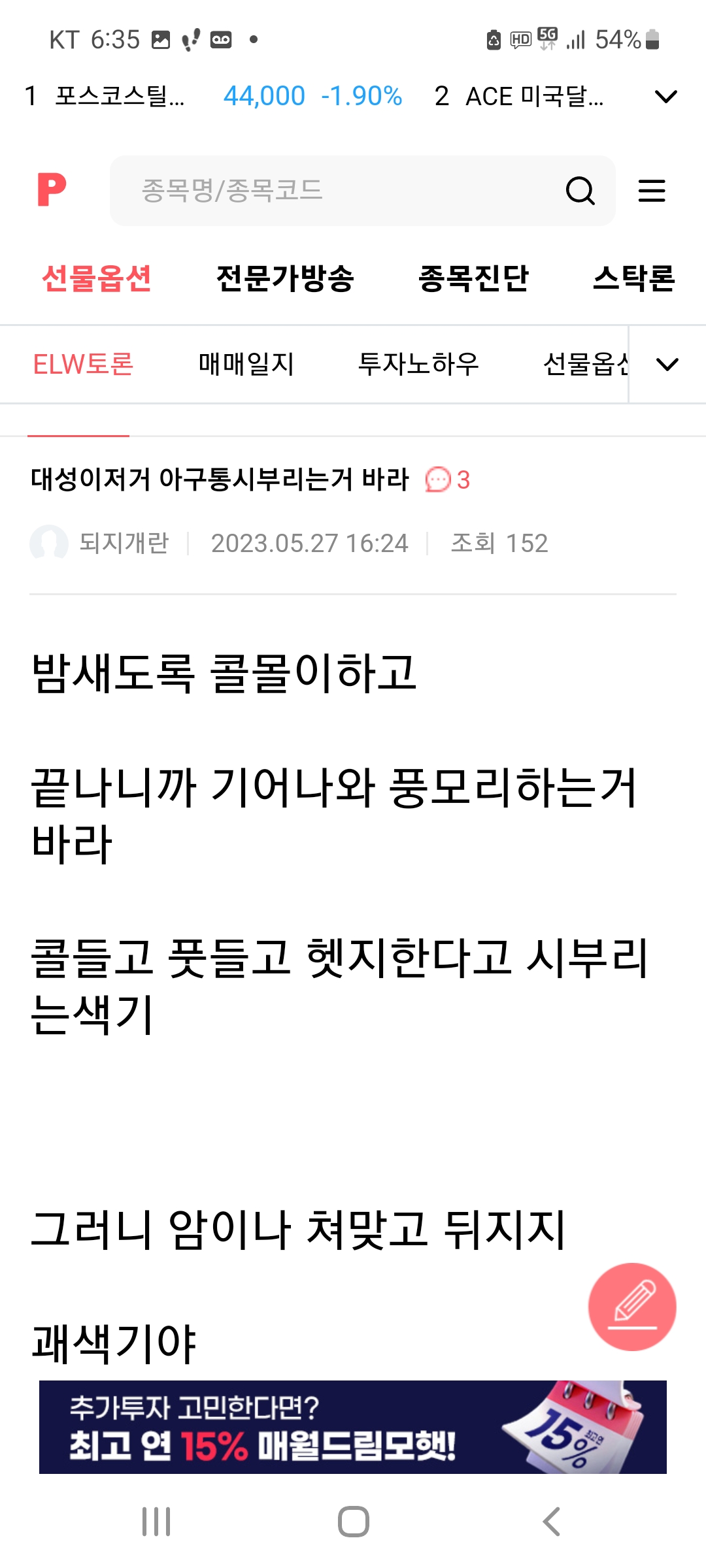
Task: Tap the magnifier search icon
Action: 580,191
